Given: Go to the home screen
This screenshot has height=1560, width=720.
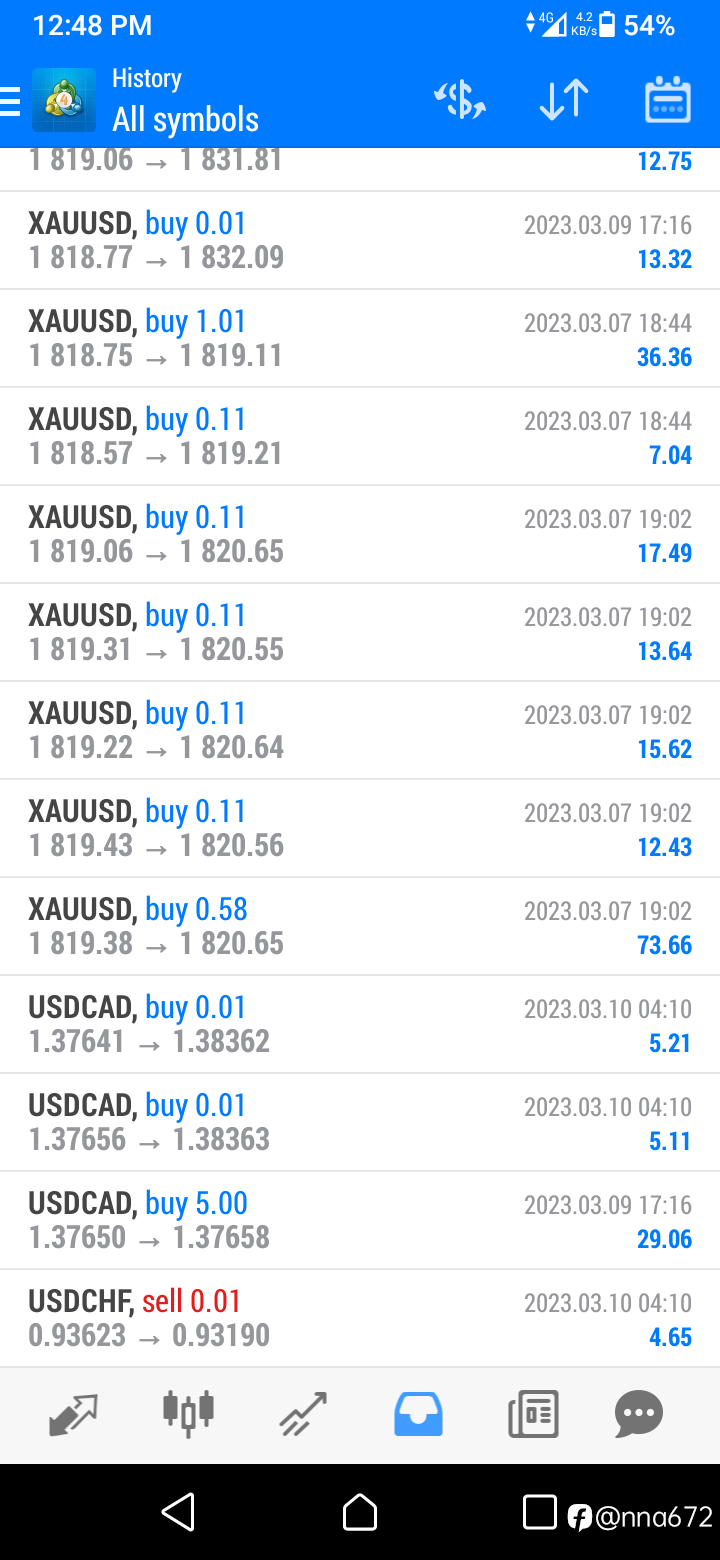Looking at the screenshot, I should [x=360, y=1512].
